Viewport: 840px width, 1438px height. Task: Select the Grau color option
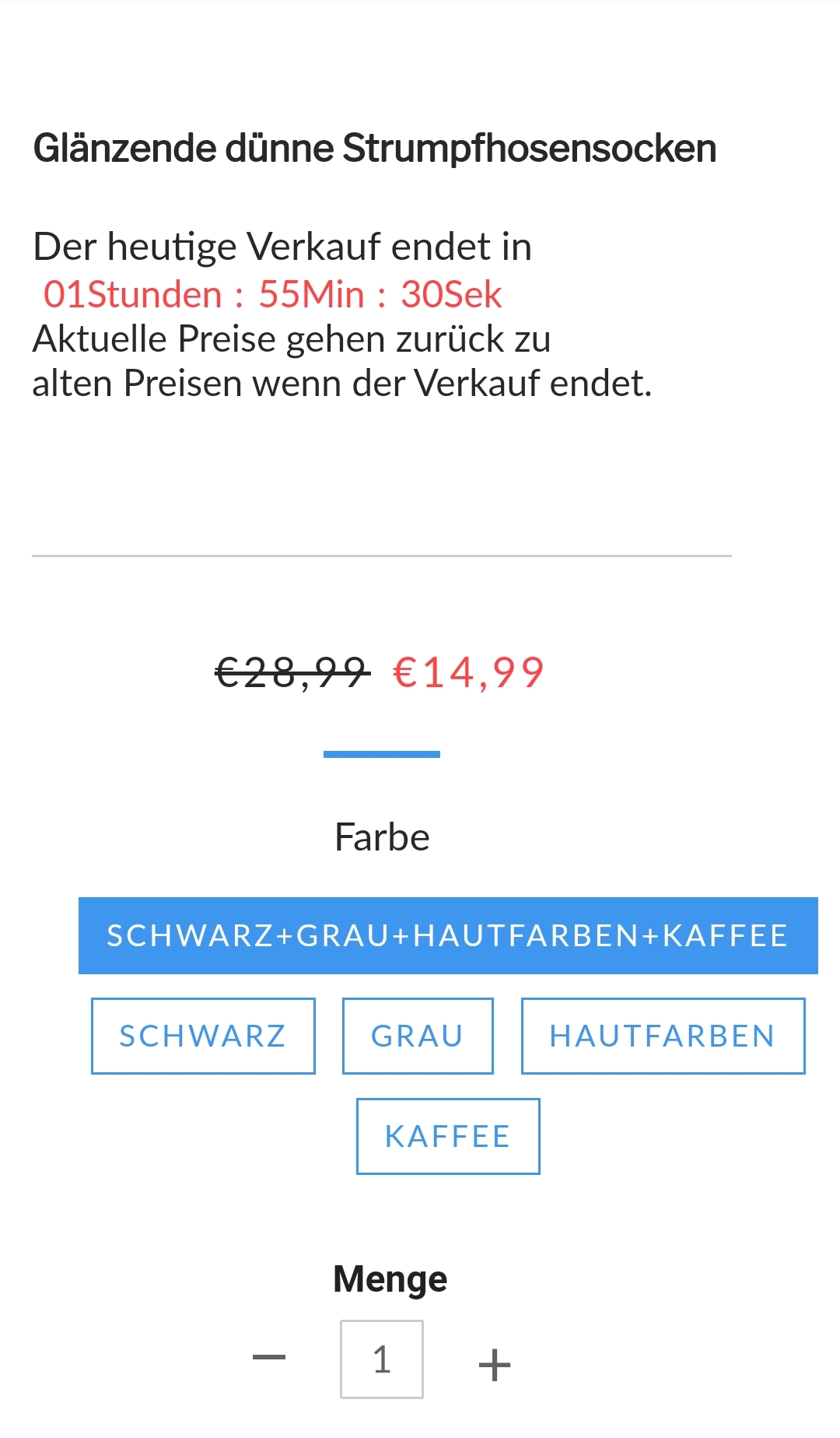pos(418,1036)
